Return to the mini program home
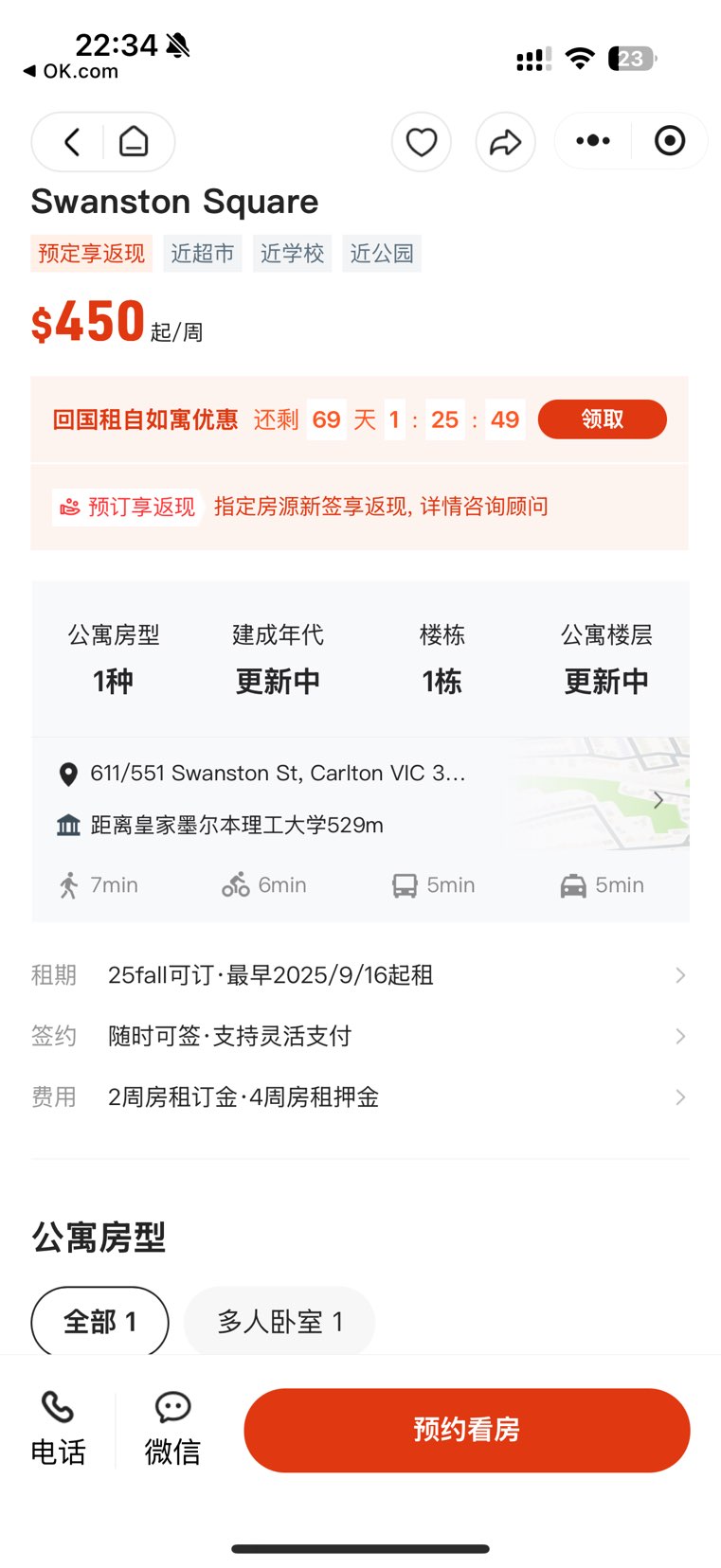 coord(134,142)
